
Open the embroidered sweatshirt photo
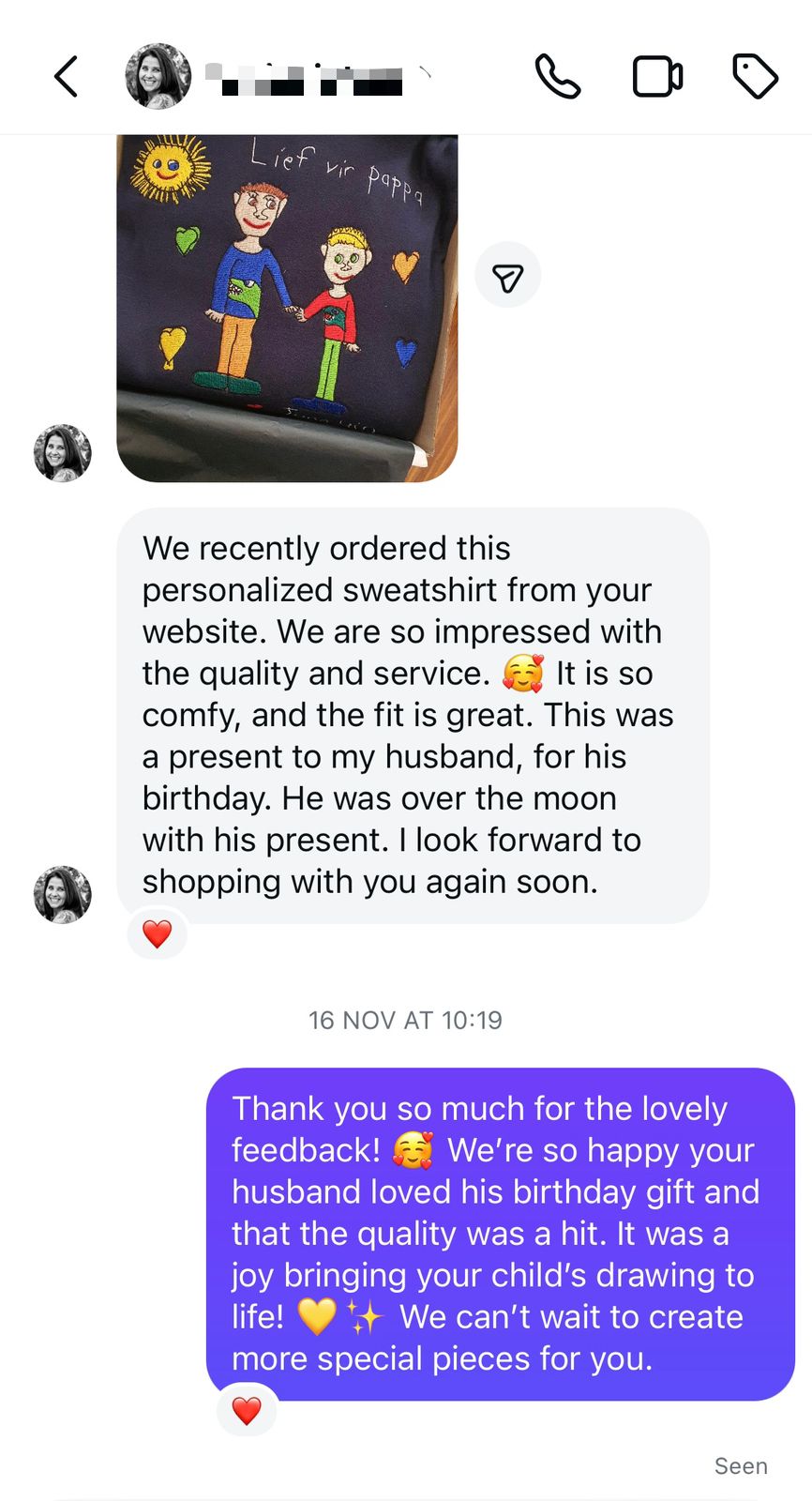click(x=287, y=308)
